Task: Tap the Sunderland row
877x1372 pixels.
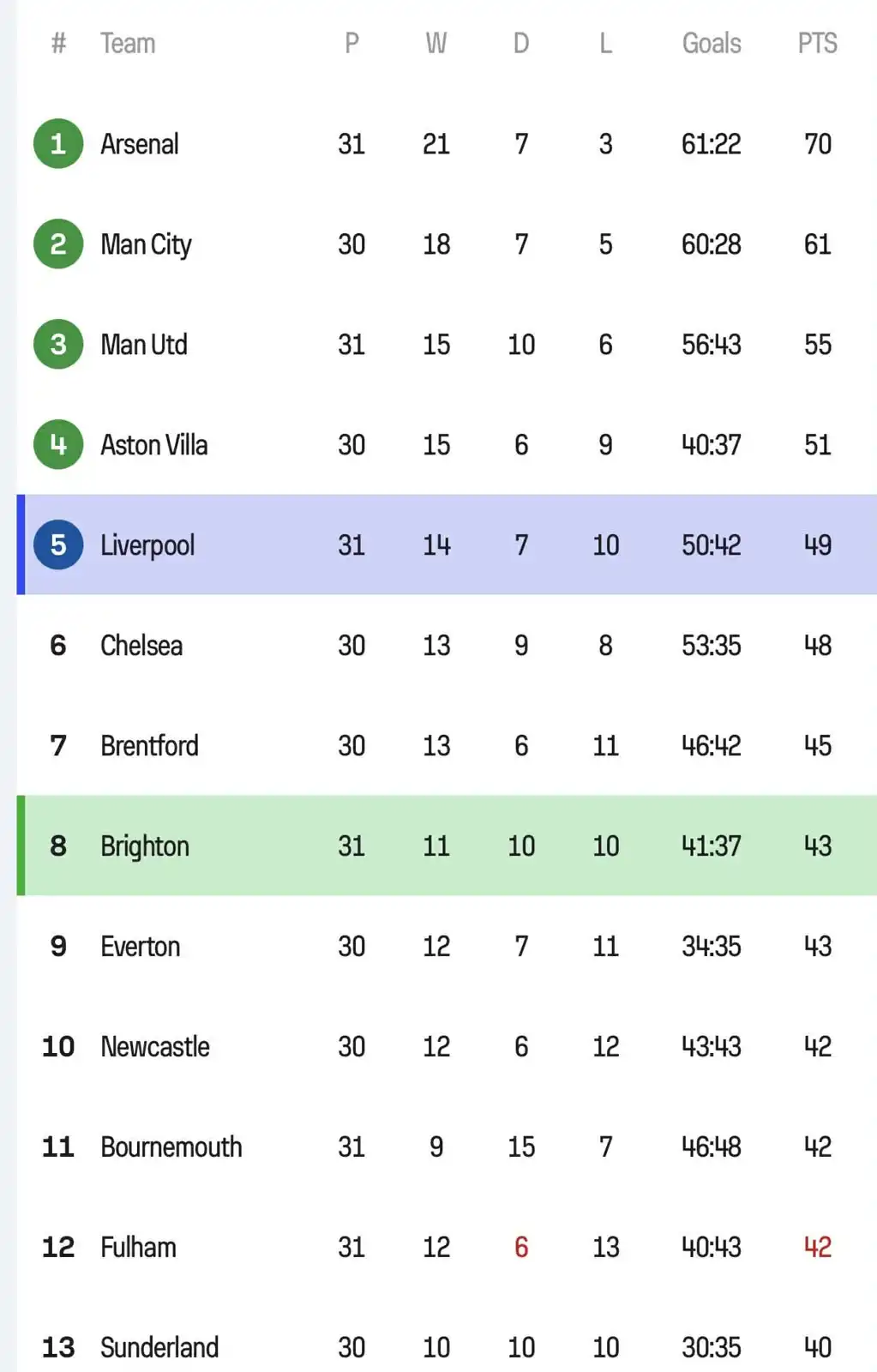Action: coord(159,1347)
